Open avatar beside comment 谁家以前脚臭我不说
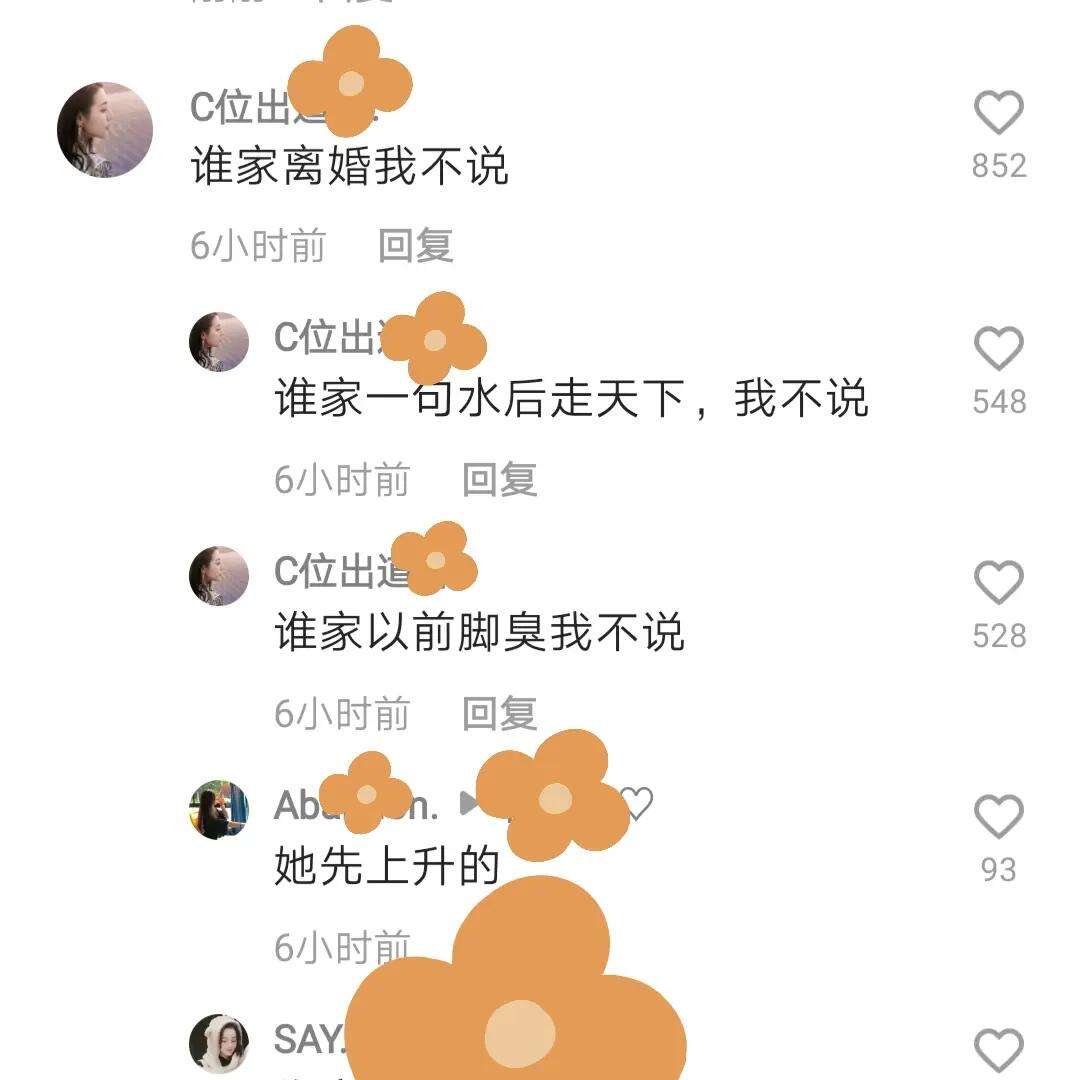Screen dimensions: 1080x1080 (219, 575)
